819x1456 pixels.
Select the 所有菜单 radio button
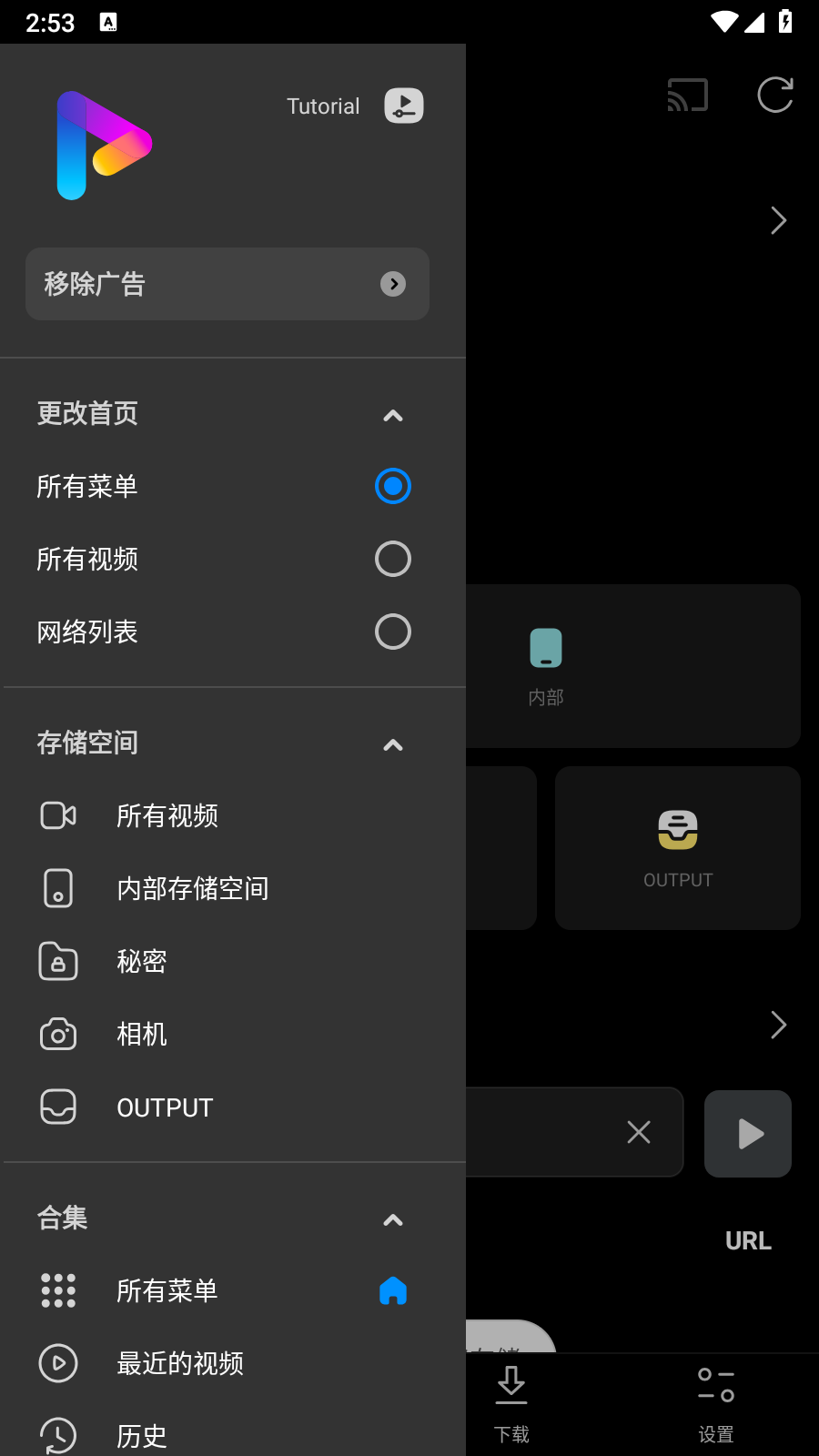(x=392, y=486)
